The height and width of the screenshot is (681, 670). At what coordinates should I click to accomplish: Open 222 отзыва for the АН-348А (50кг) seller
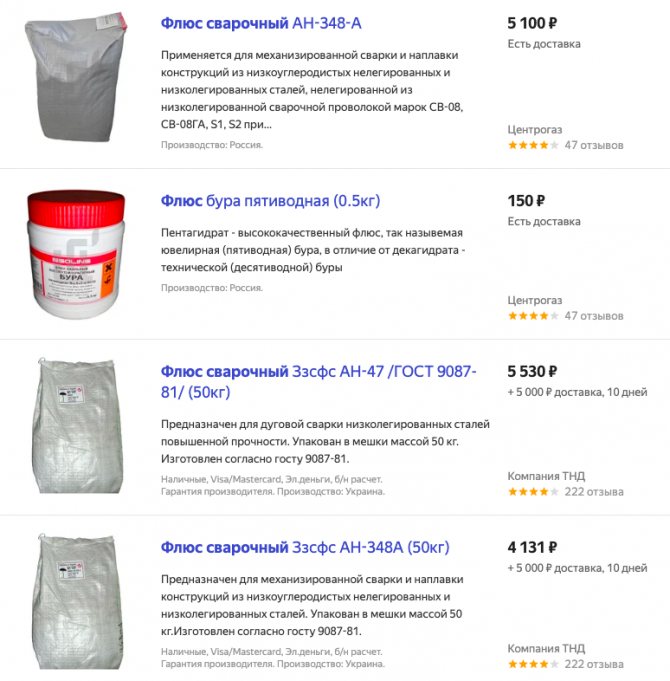pyautogui.click(x=593, y=664)
